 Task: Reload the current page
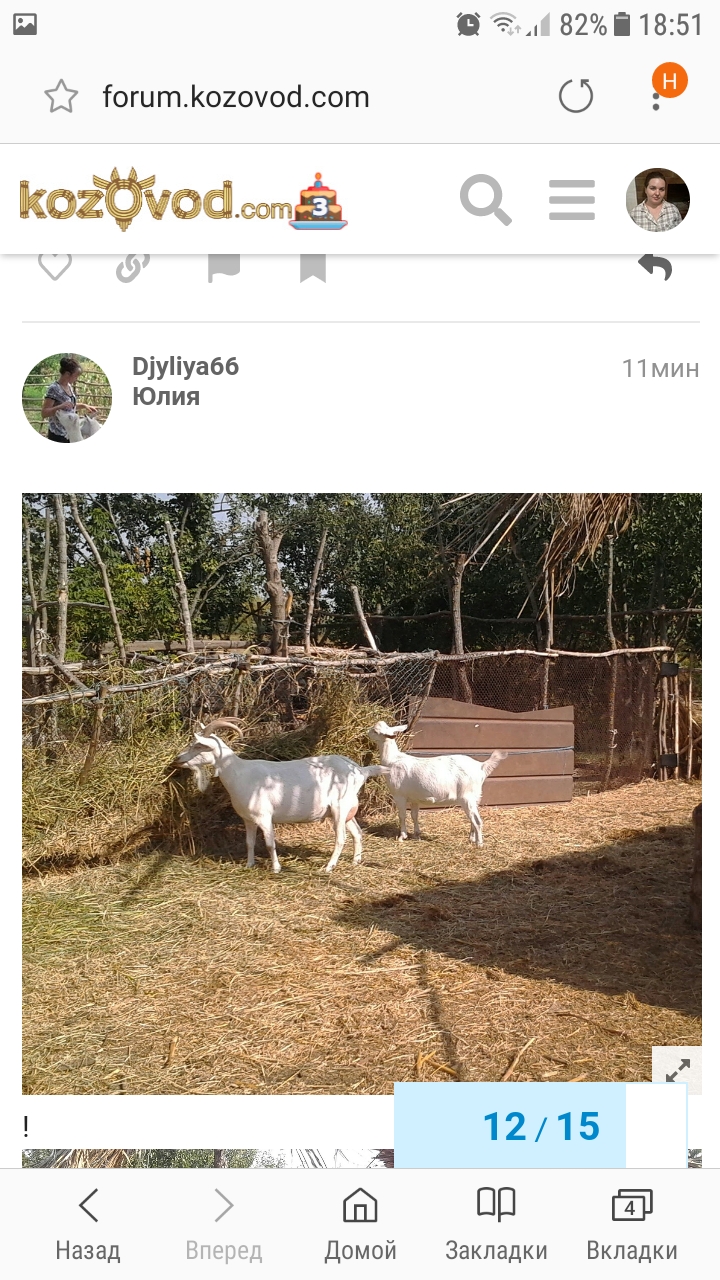575,97
